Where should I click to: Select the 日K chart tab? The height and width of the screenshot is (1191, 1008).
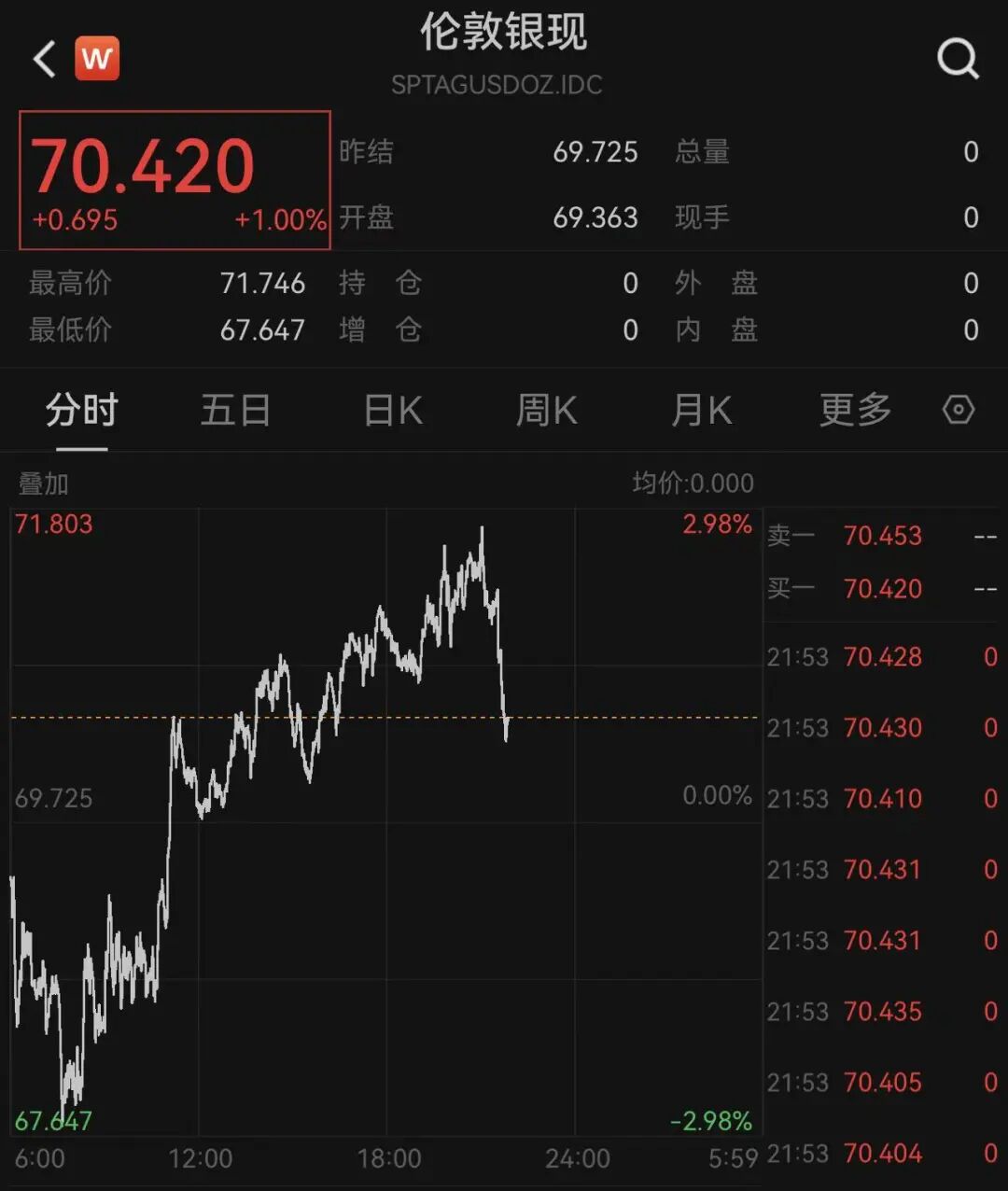point(393,411)
